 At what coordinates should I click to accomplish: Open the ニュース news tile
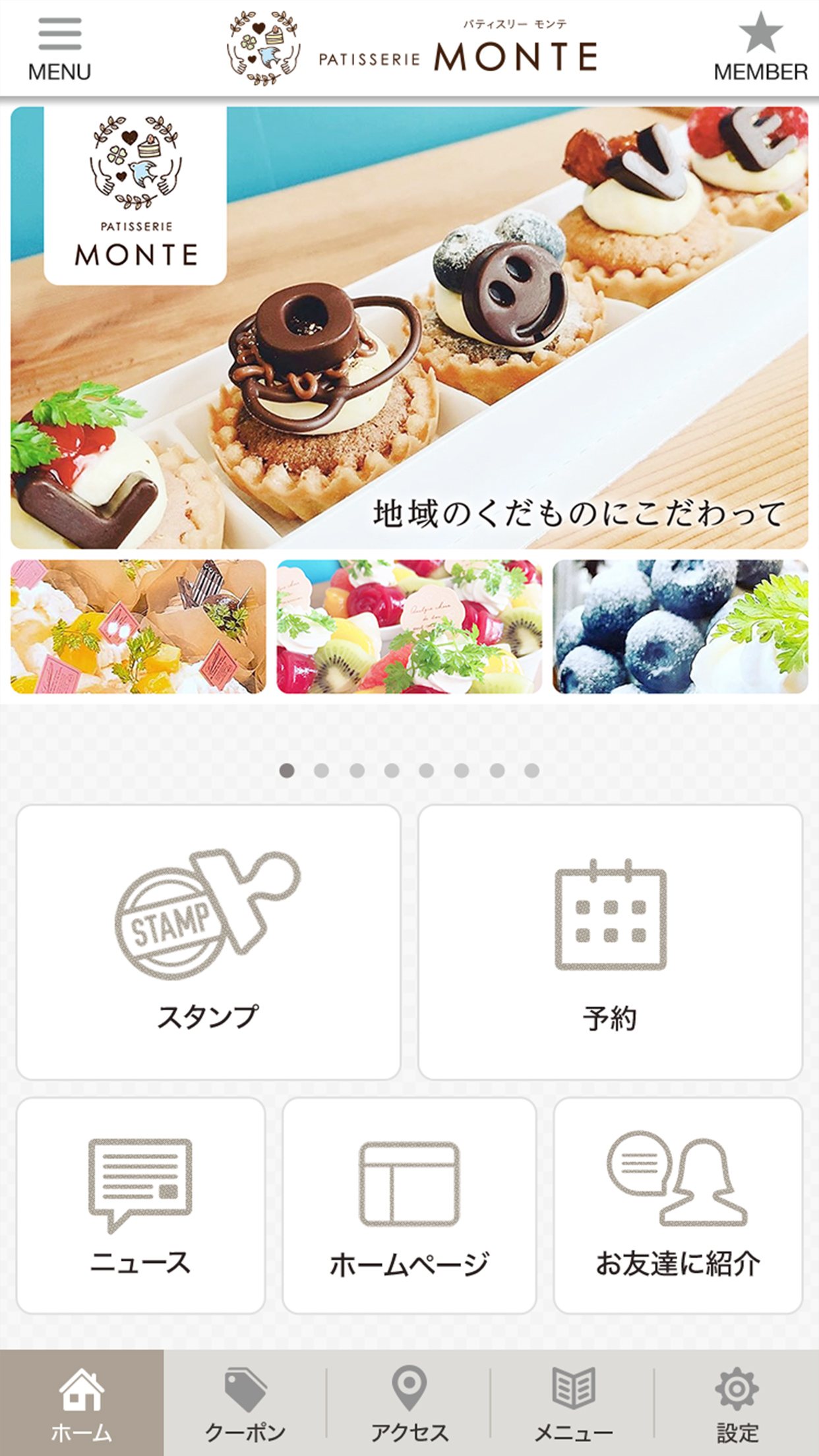(140, 1205)
